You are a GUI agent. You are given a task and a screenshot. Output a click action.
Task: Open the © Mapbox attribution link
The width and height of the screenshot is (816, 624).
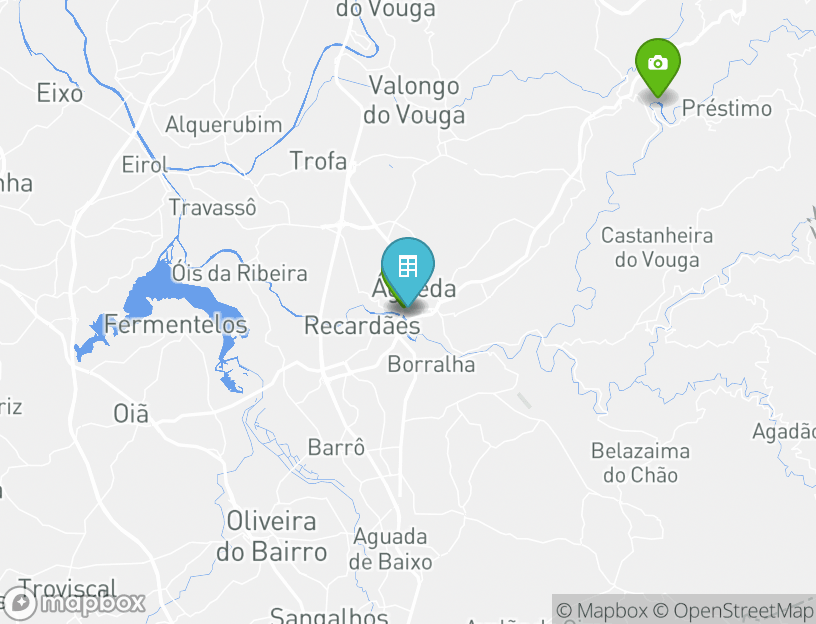coord(601,610)
